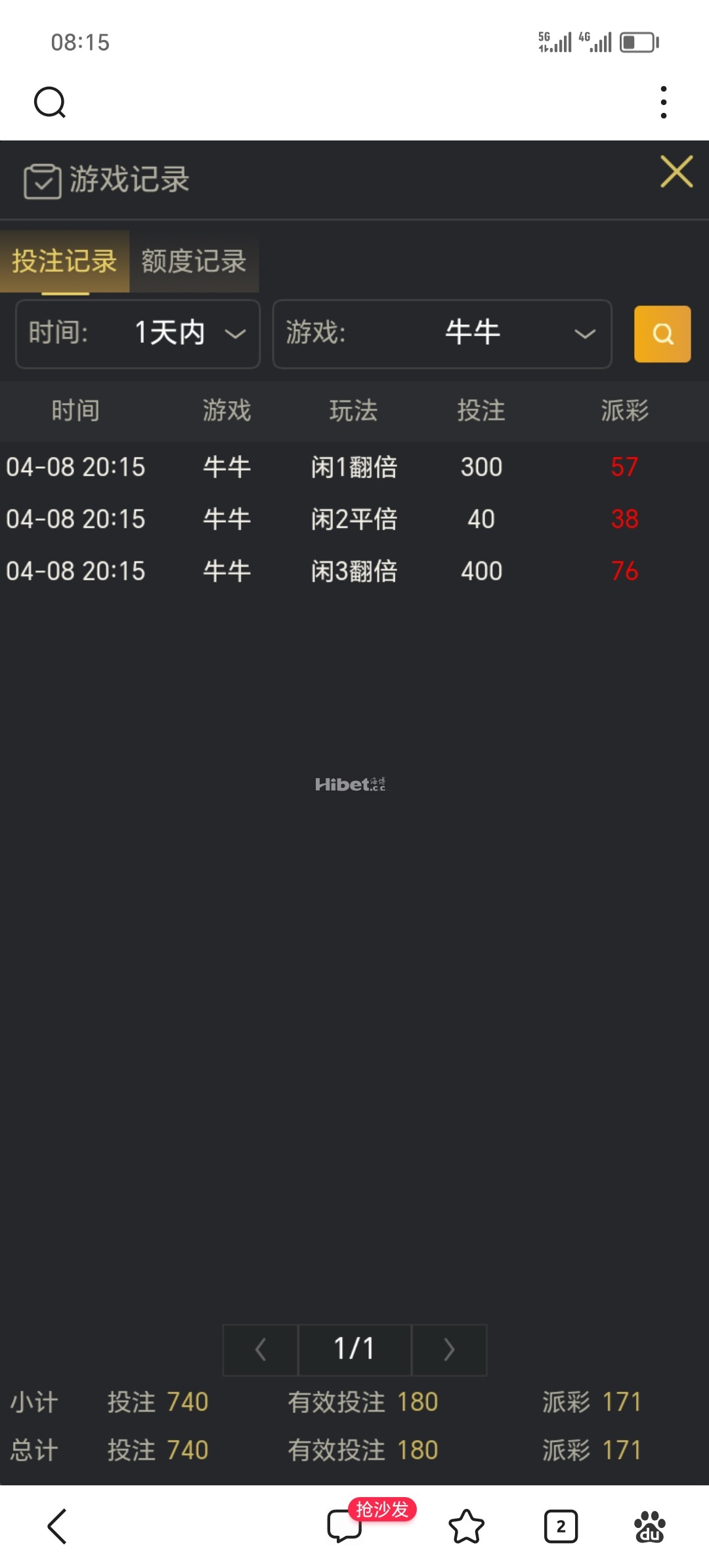Open the Baidu home paw icon
709x1568 pixels.
[x=650, y=1526]
